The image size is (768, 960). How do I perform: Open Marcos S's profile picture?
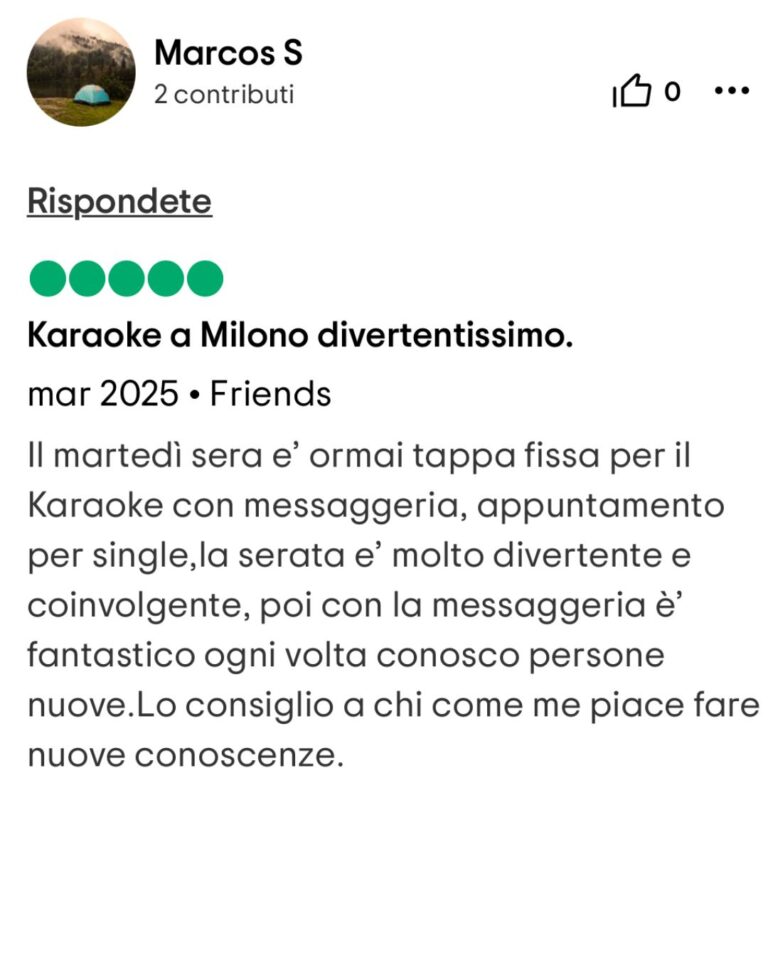(x=81, y=72)
